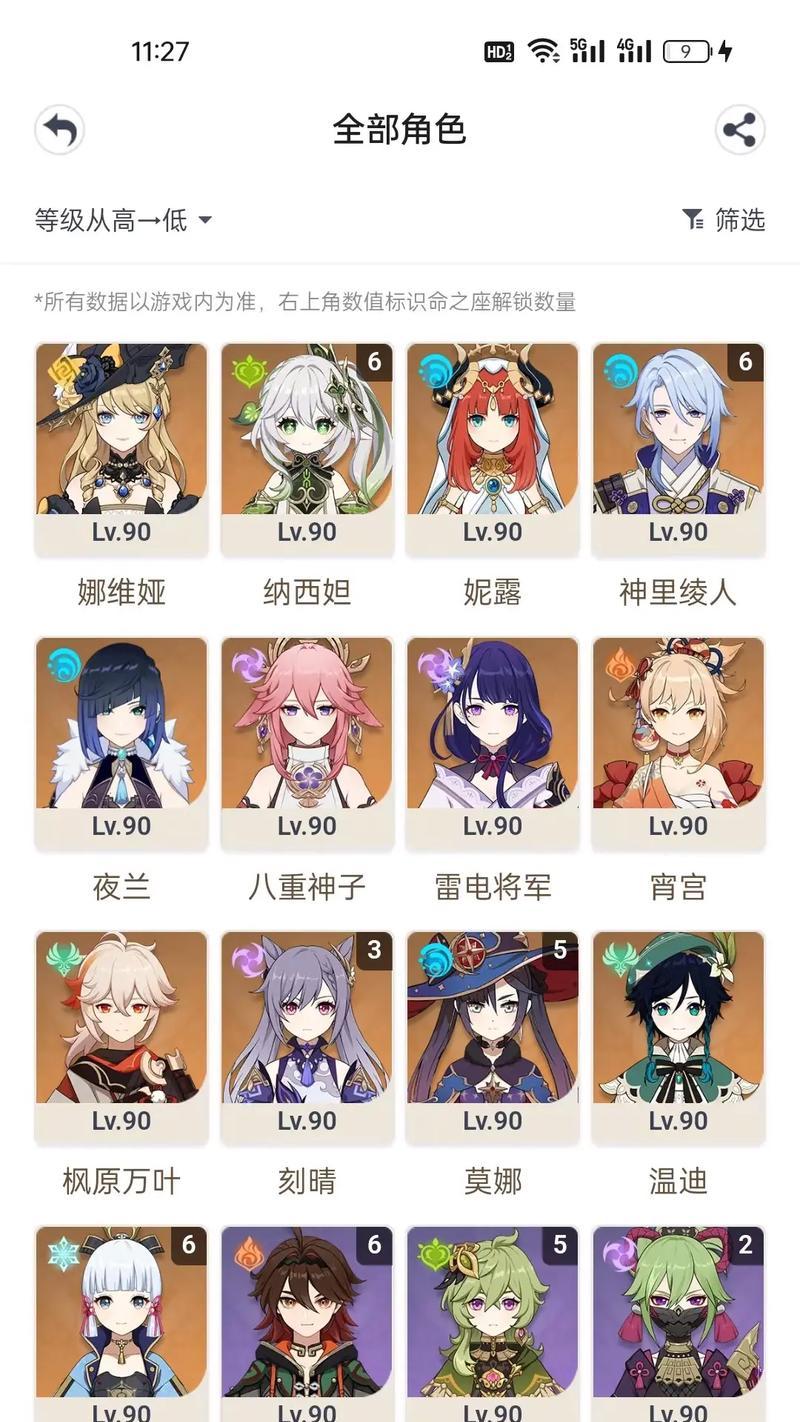Share the character list
The width and height of the screenshot is (800, 1422).
coord(740,130)
